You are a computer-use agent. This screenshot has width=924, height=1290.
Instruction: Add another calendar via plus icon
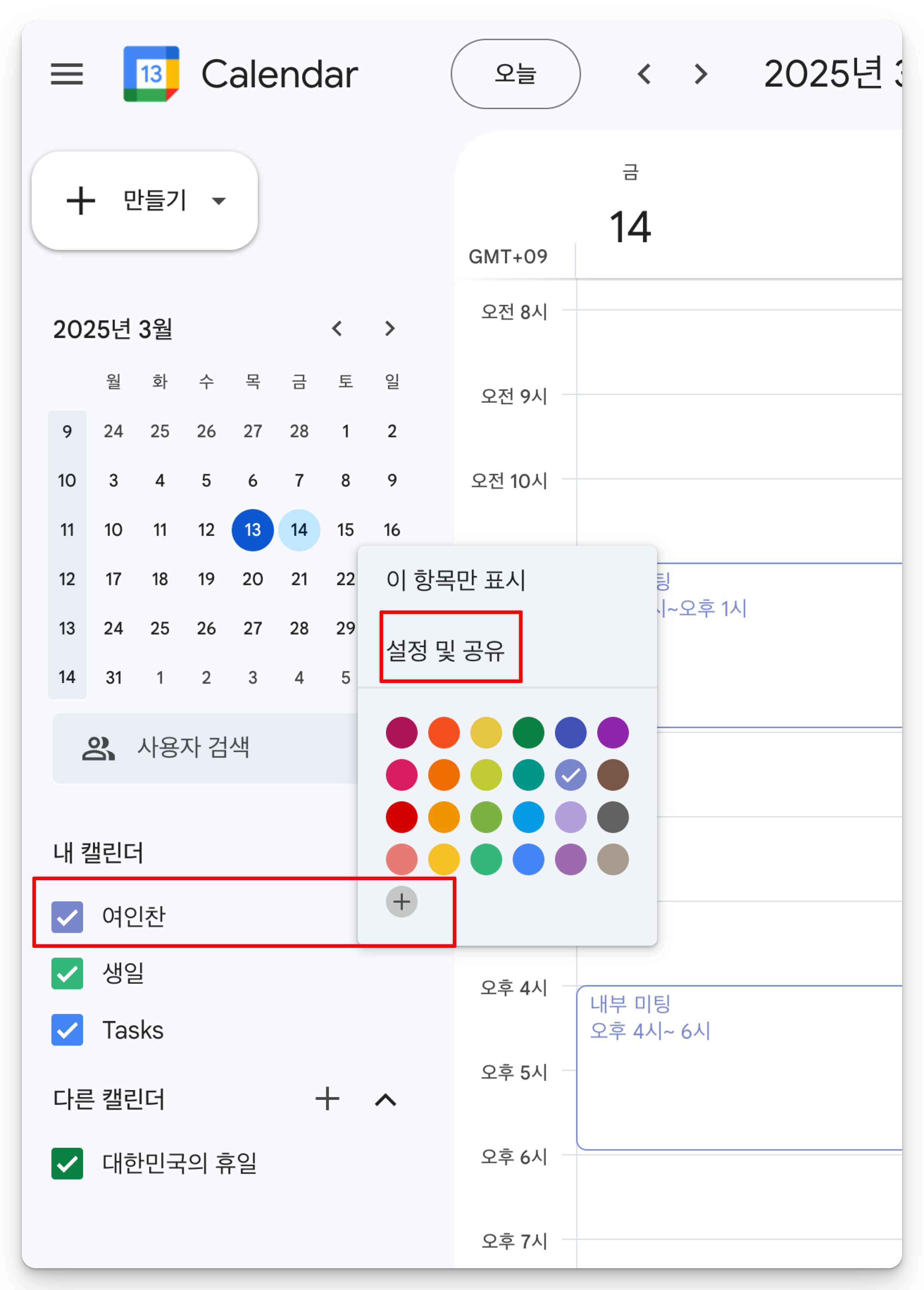(x=327, y=1099)
